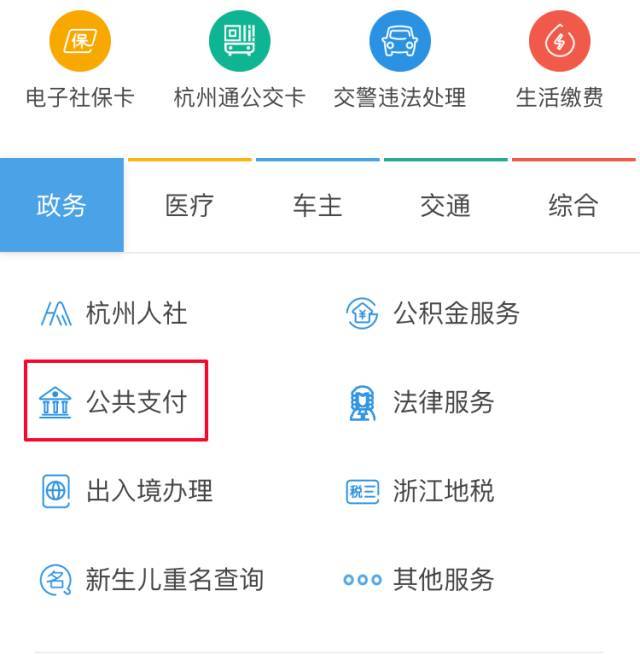Open 交警违法处理 service
640x655 pixels.
click(399, 60)
